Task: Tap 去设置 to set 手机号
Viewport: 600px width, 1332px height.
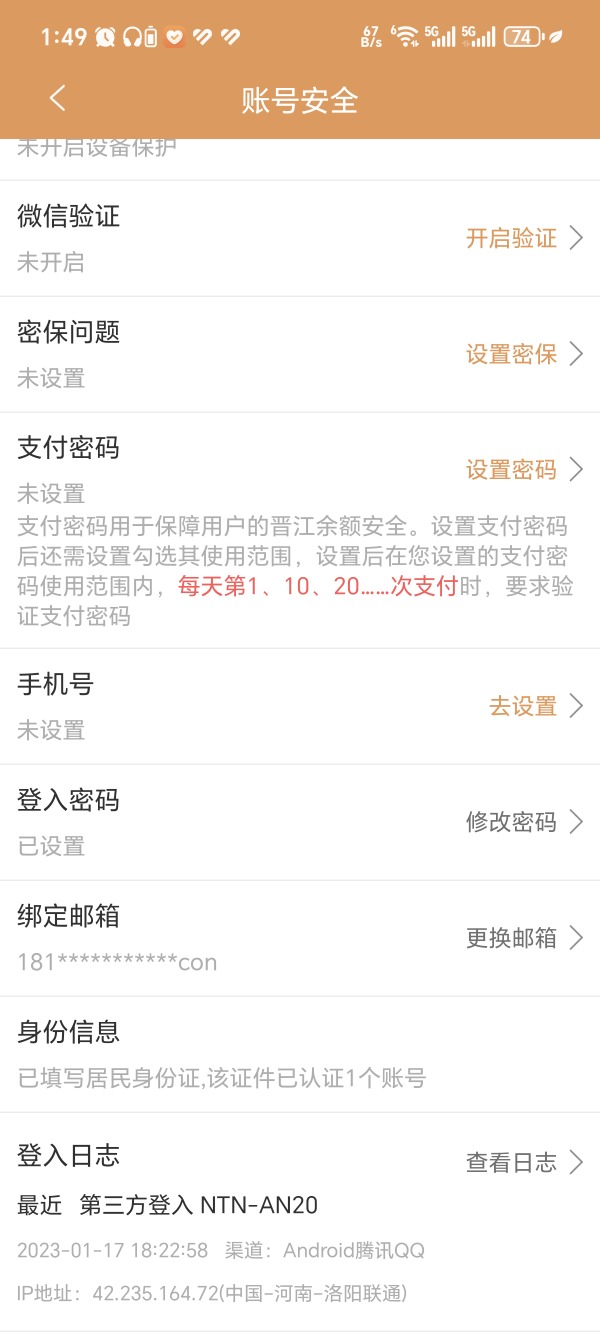Action: (534, 706)
